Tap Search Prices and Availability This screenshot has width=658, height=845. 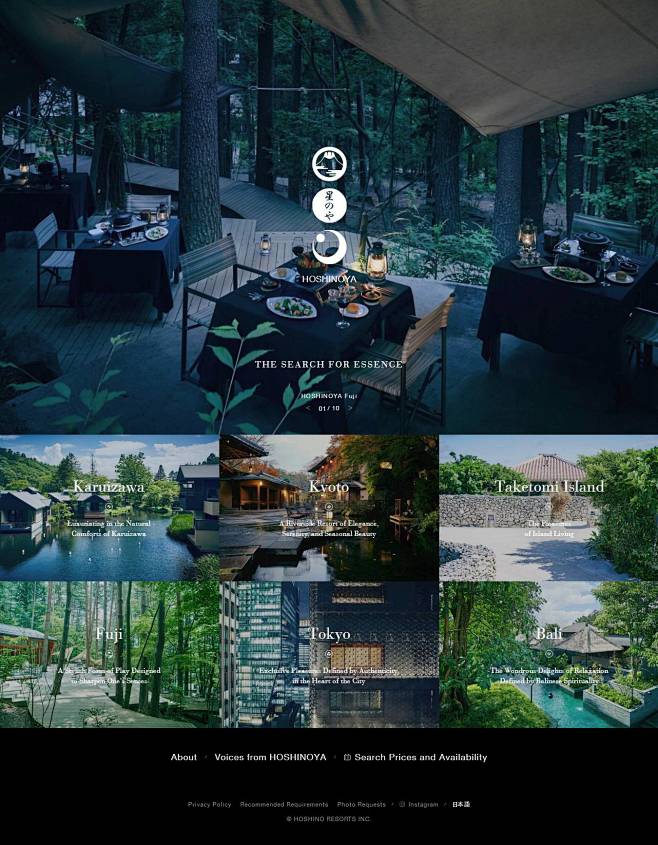[416, 757]
